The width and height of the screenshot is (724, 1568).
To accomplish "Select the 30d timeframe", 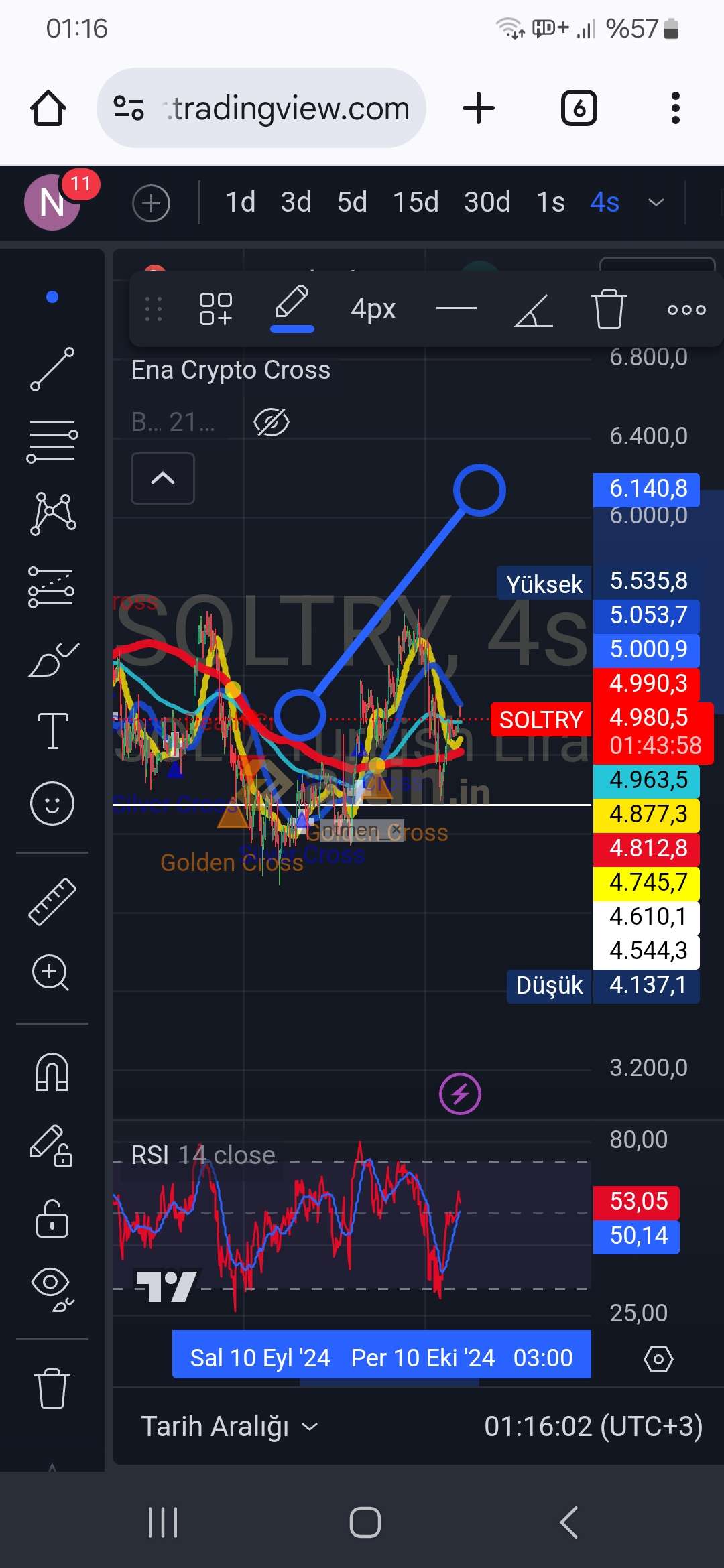I will click(487, 202).
